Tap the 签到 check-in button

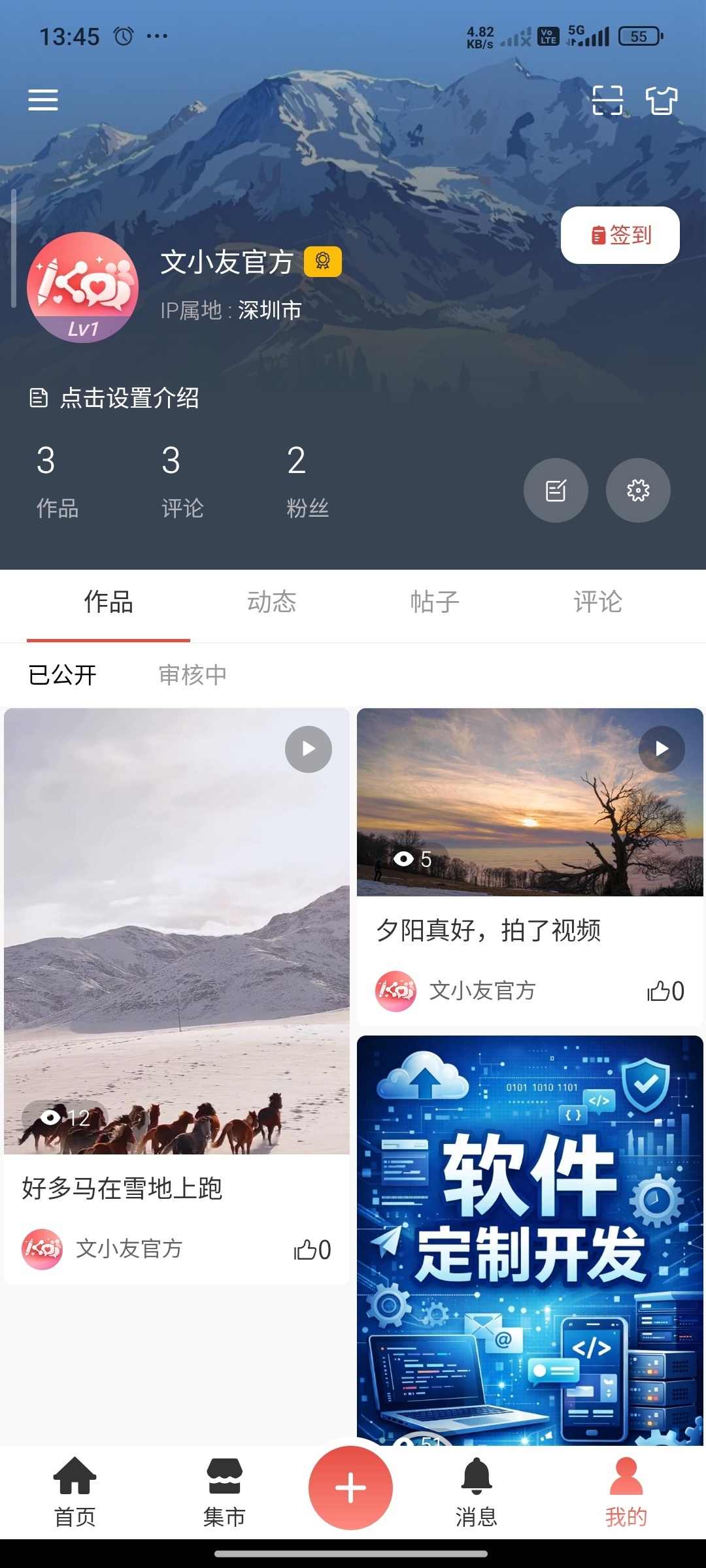tap(620, 235)
